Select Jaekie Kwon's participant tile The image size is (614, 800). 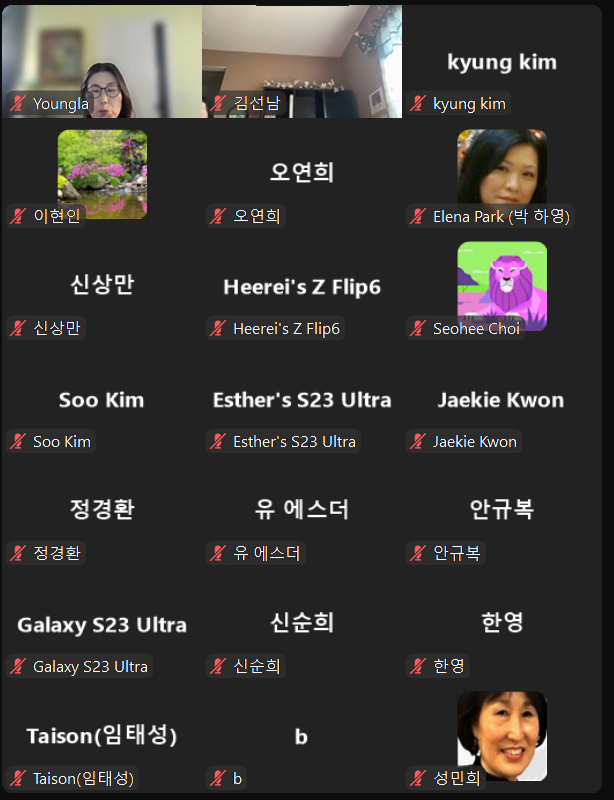[x=501, y=400]
